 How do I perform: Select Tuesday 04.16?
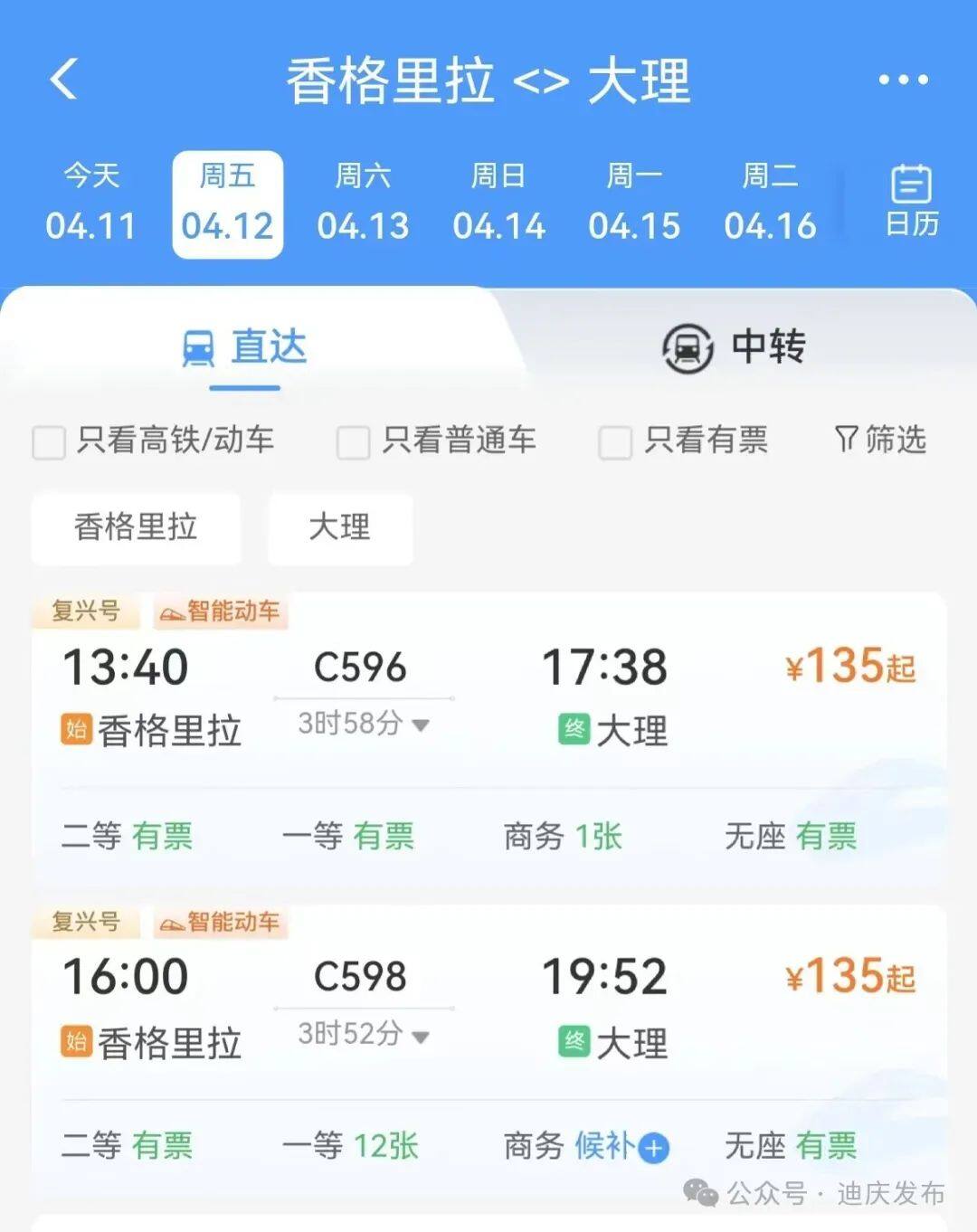(770, 203)
